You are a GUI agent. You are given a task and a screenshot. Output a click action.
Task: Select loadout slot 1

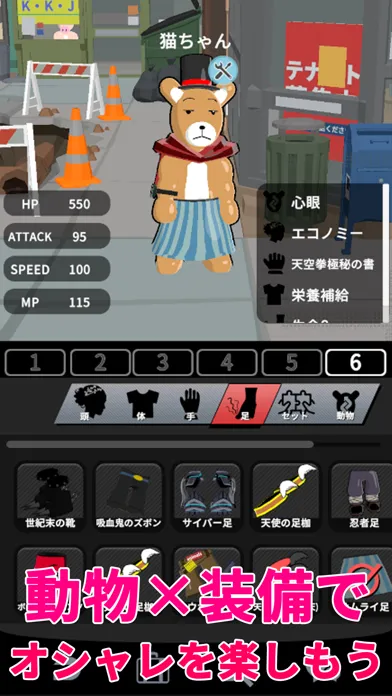click(35, 363)
